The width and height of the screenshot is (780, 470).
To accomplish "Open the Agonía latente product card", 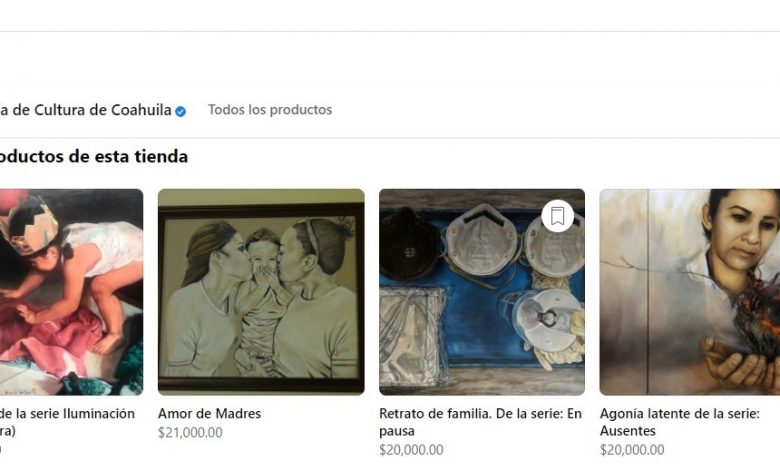I will point(689,292).
